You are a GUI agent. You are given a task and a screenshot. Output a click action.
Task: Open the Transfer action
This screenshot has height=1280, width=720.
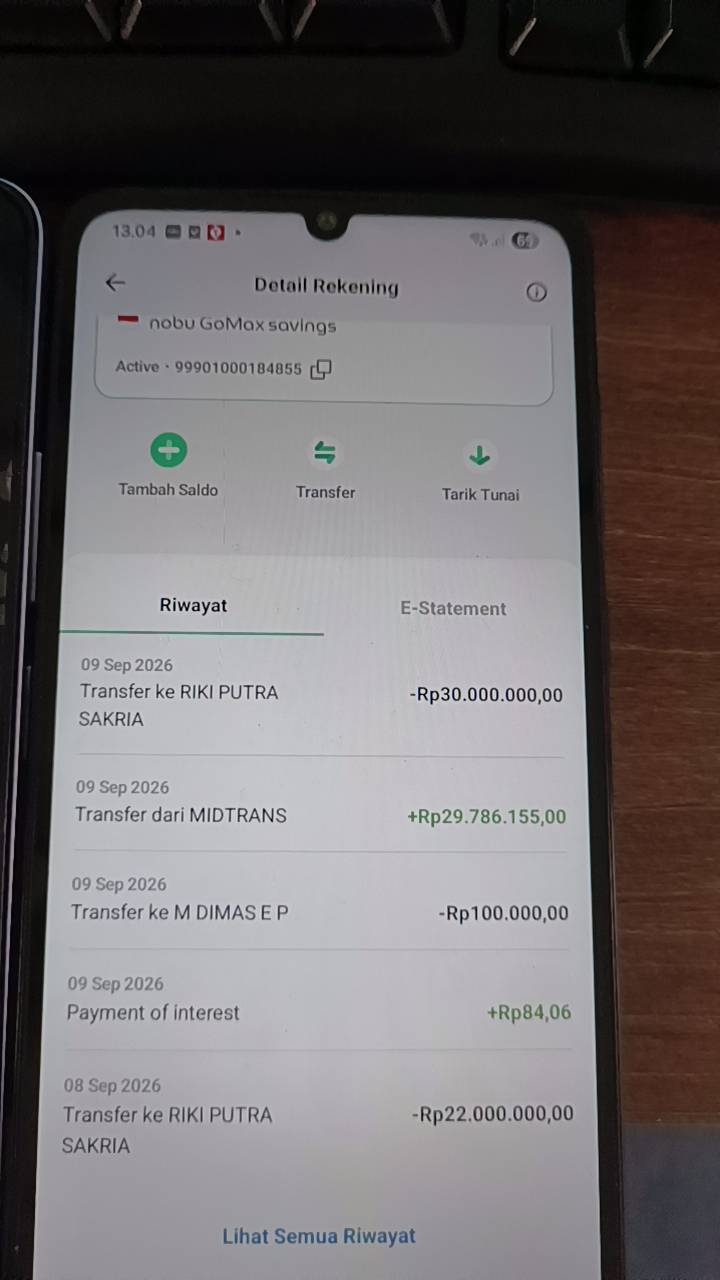tap(325, 469)
